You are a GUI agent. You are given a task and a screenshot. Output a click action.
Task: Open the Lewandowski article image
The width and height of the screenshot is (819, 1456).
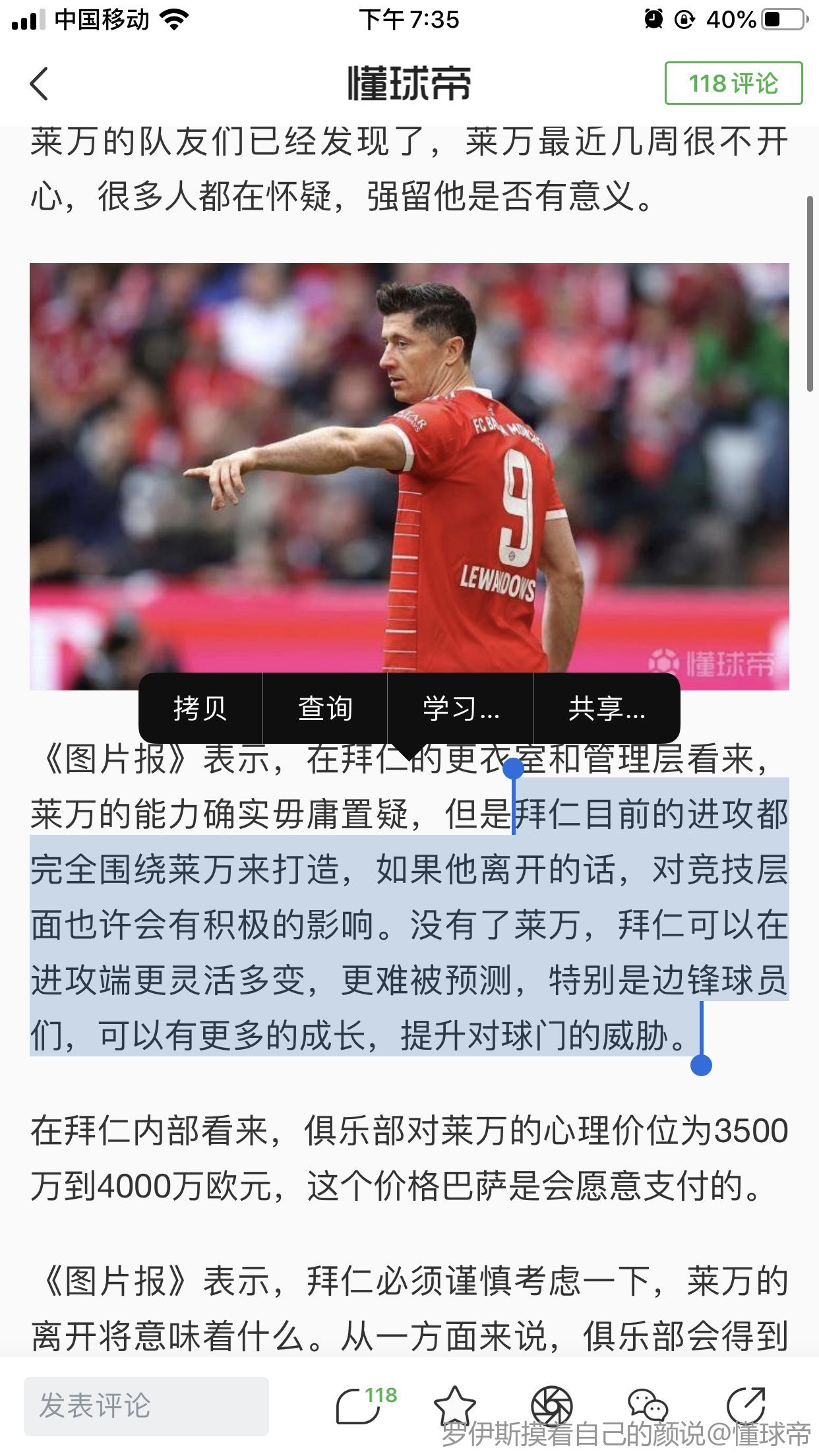click(x=409, y=476)
